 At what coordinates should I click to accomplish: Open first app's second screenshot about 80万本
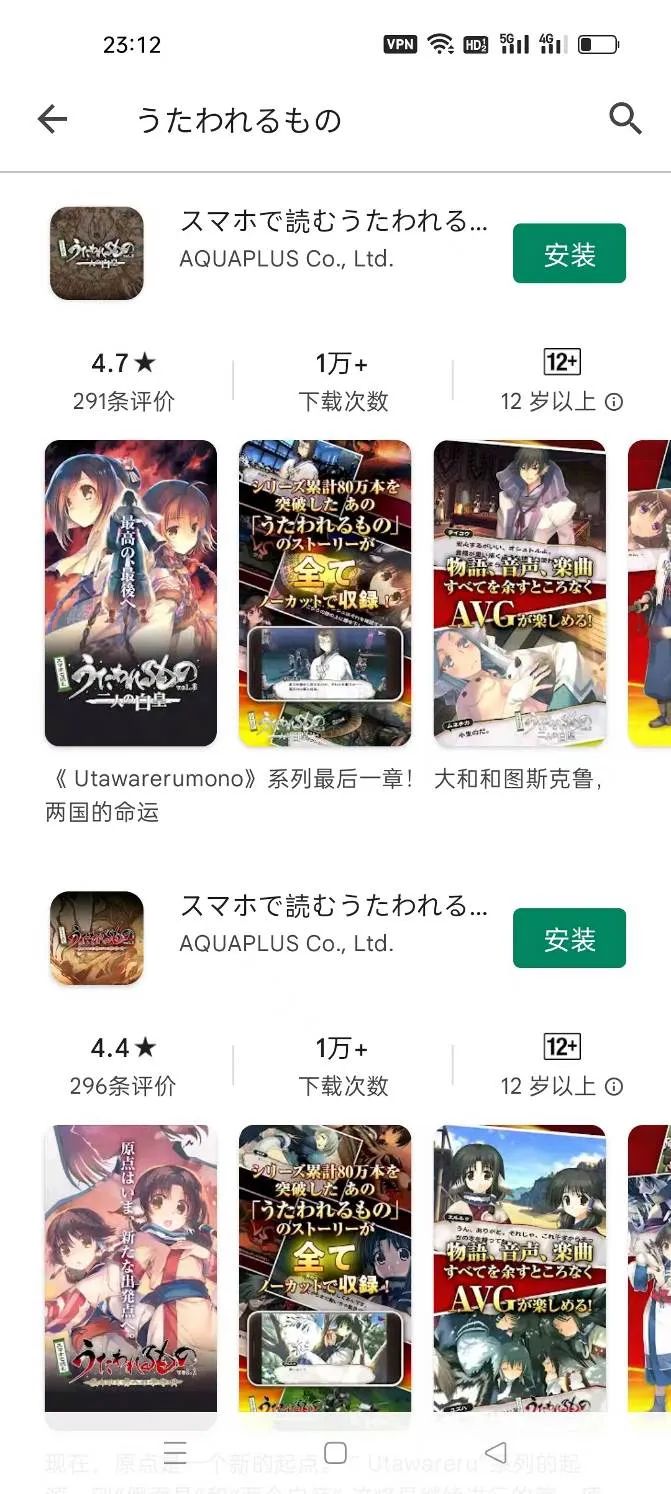click(325, 593)
